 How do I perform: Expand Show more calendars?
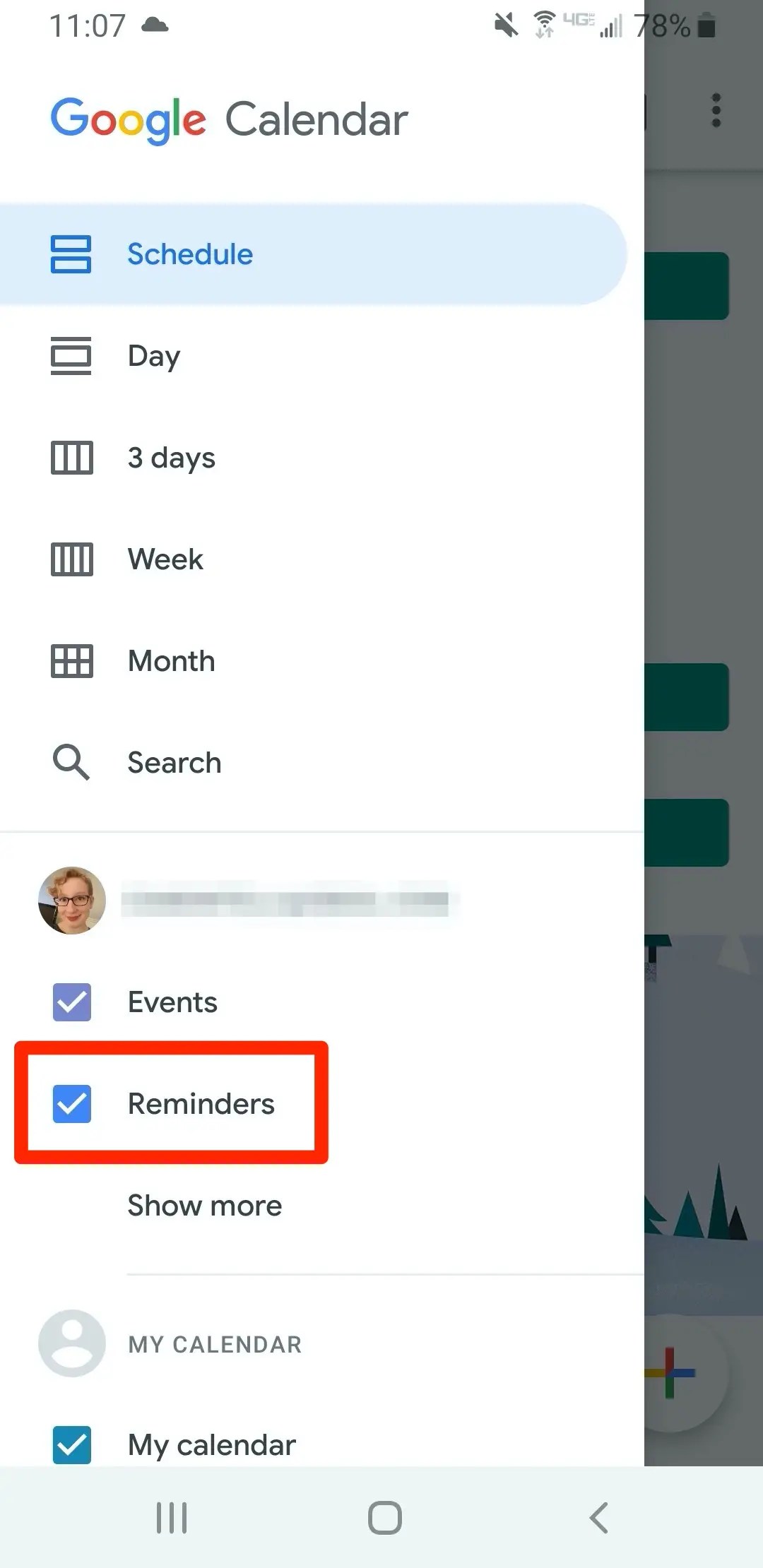point(205,1206)
